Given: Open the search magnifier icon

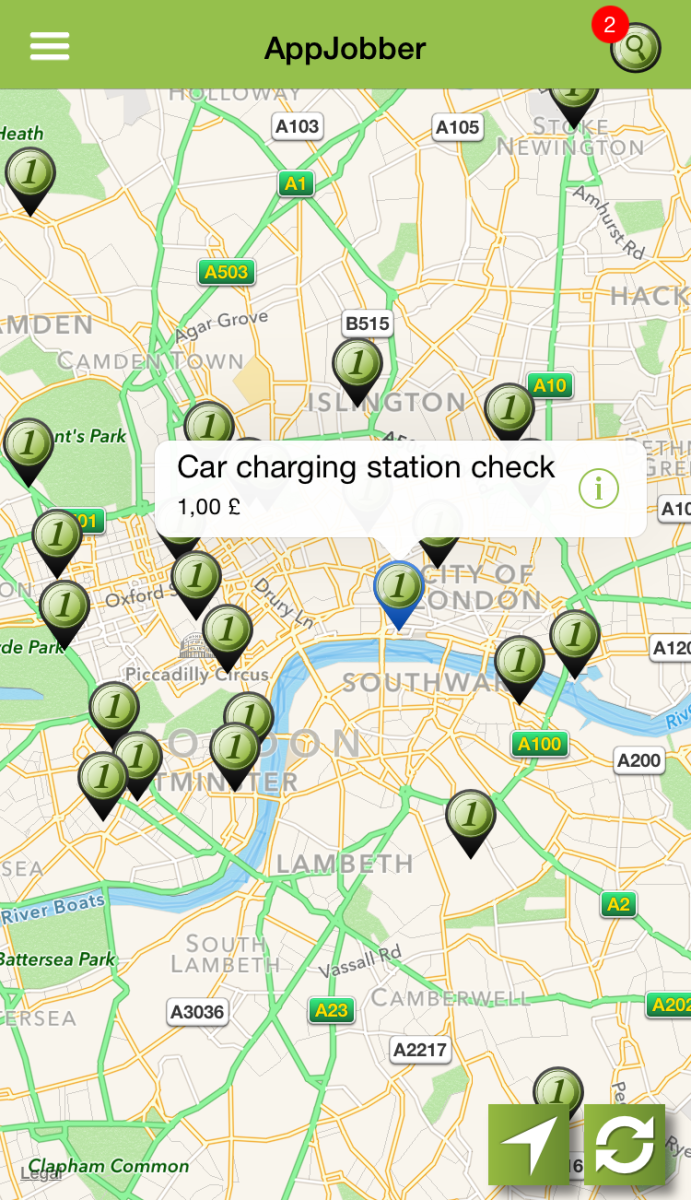Looking at the screenshot, I should tap(636, 47).
